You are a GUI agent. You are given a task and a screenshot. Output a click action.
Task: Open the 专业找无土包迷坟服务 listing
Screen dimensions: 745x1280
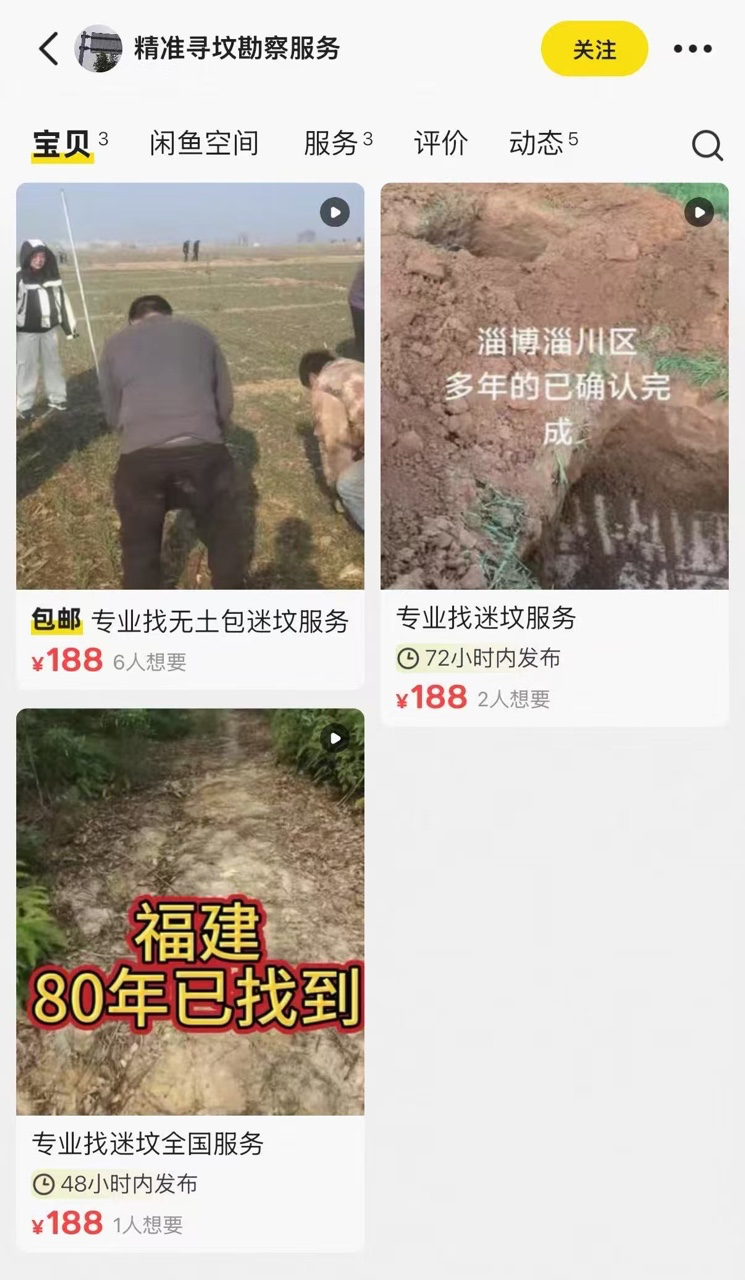(x=190, y=400)
